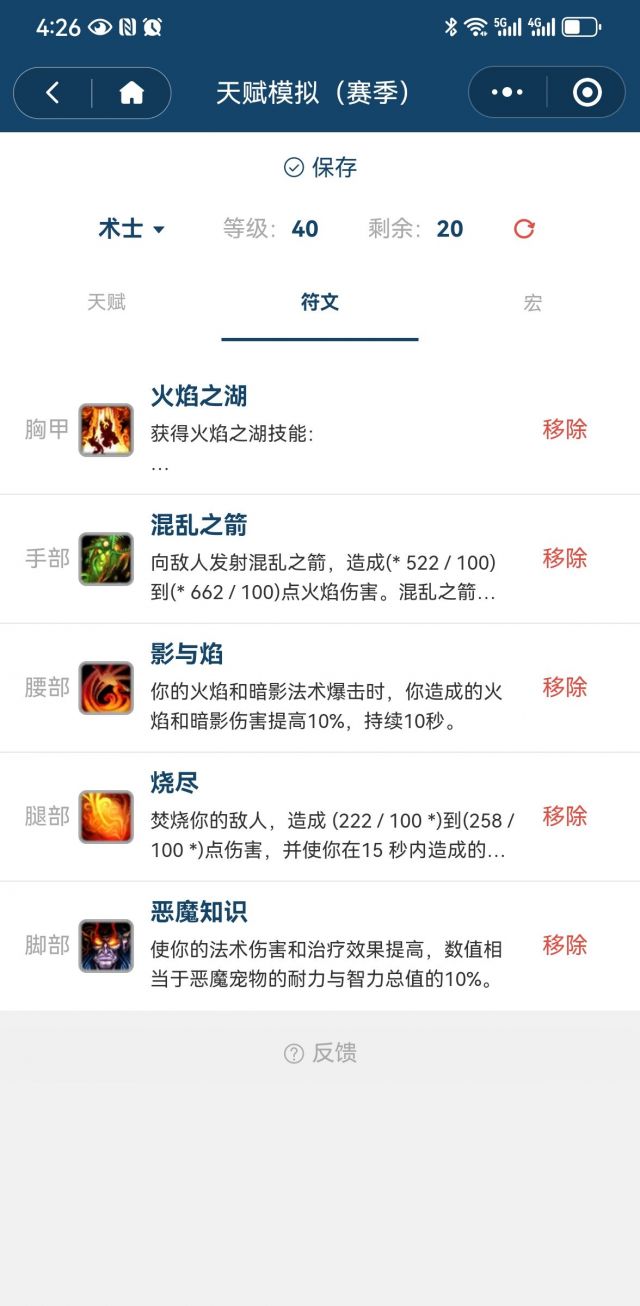
Task: Return to the mini program home
Action: pos(131,93)
